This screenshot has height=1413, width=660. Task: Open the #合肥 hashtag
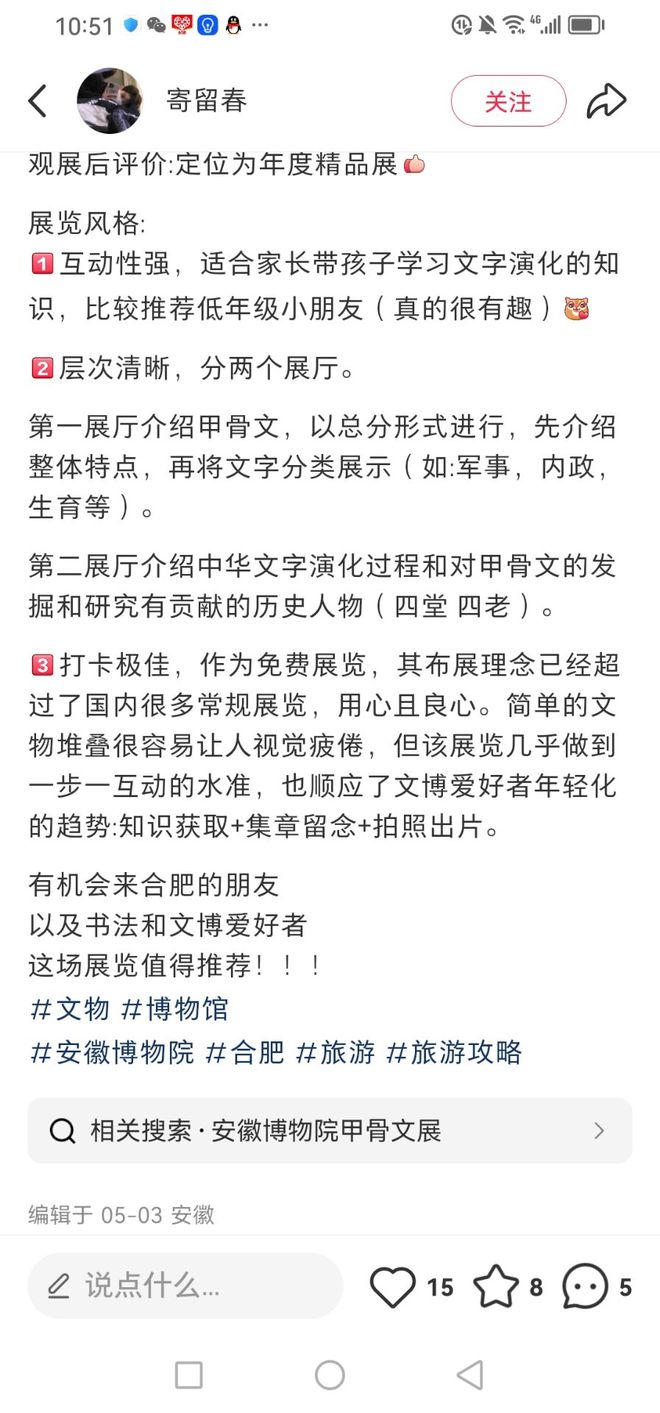(x=245, y=1052)
